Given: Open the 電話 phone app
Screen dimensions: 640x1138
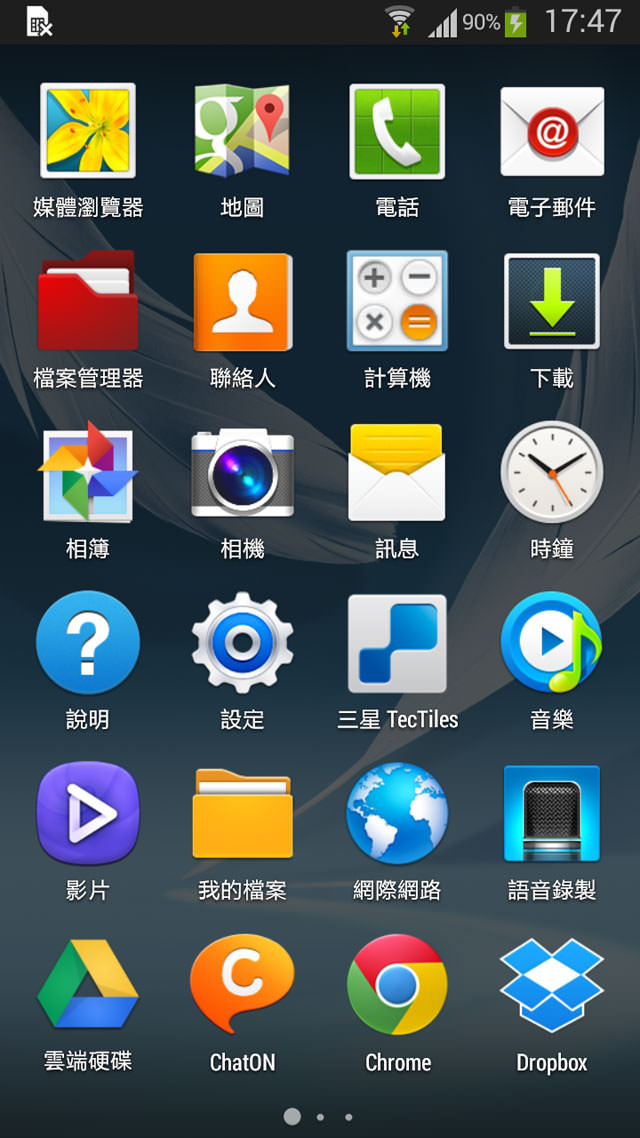Looking at the screenshot, I should (397, 131).
